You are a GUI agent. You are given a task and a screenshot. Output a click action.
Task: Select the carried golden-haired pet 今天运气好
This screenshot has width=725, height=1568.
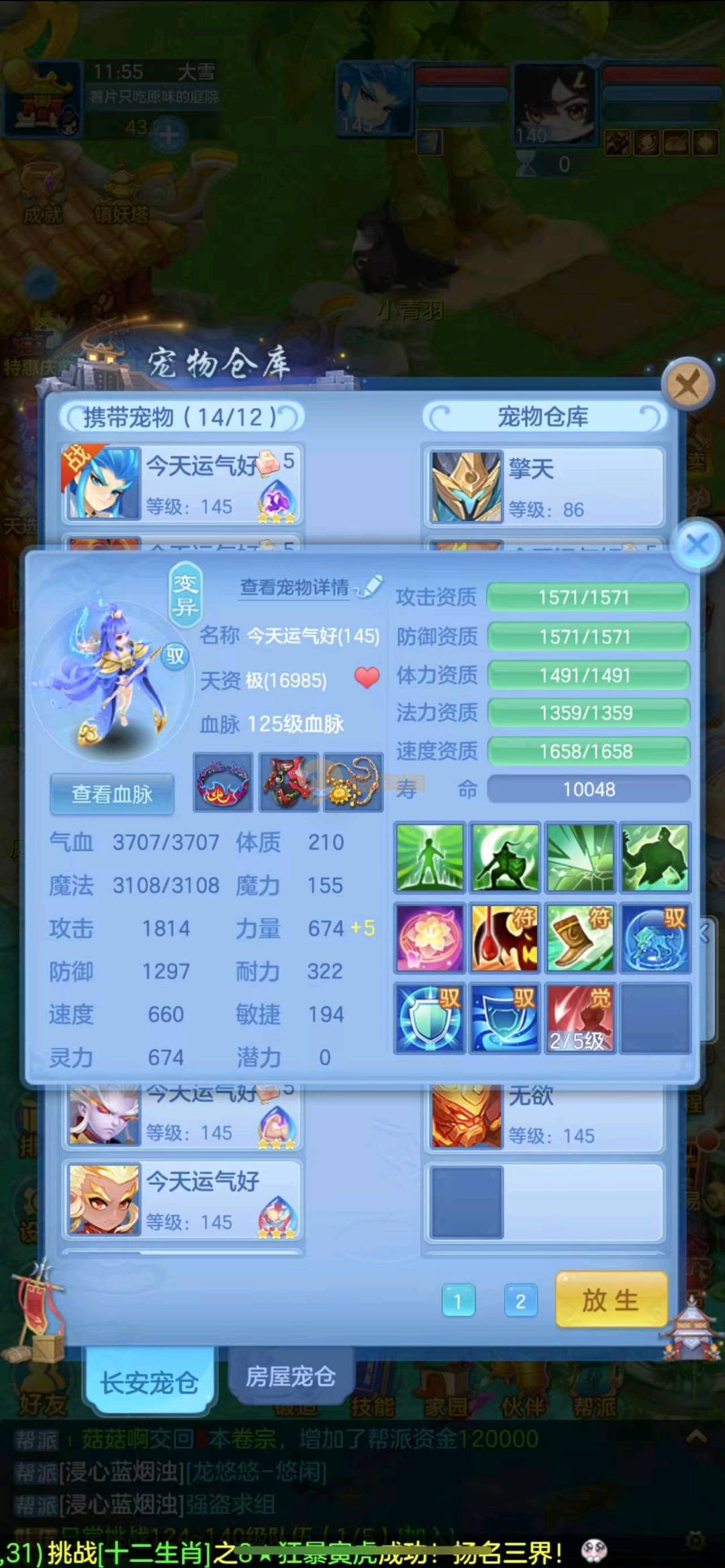[181, 1199]
